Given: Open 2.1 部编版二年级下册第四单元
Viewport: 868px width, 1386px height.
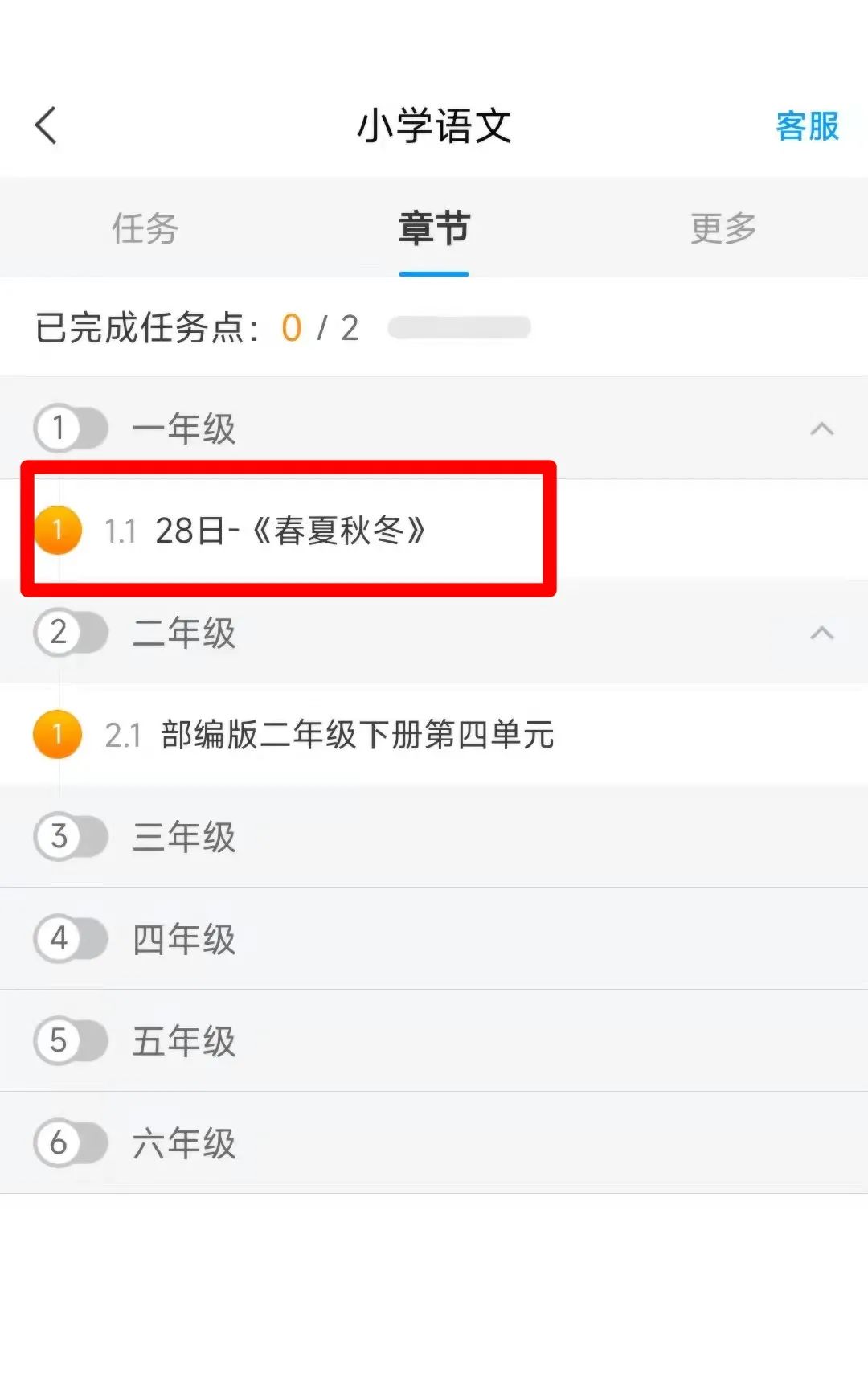Looking at the screenshot, I should tap(357, 735).
